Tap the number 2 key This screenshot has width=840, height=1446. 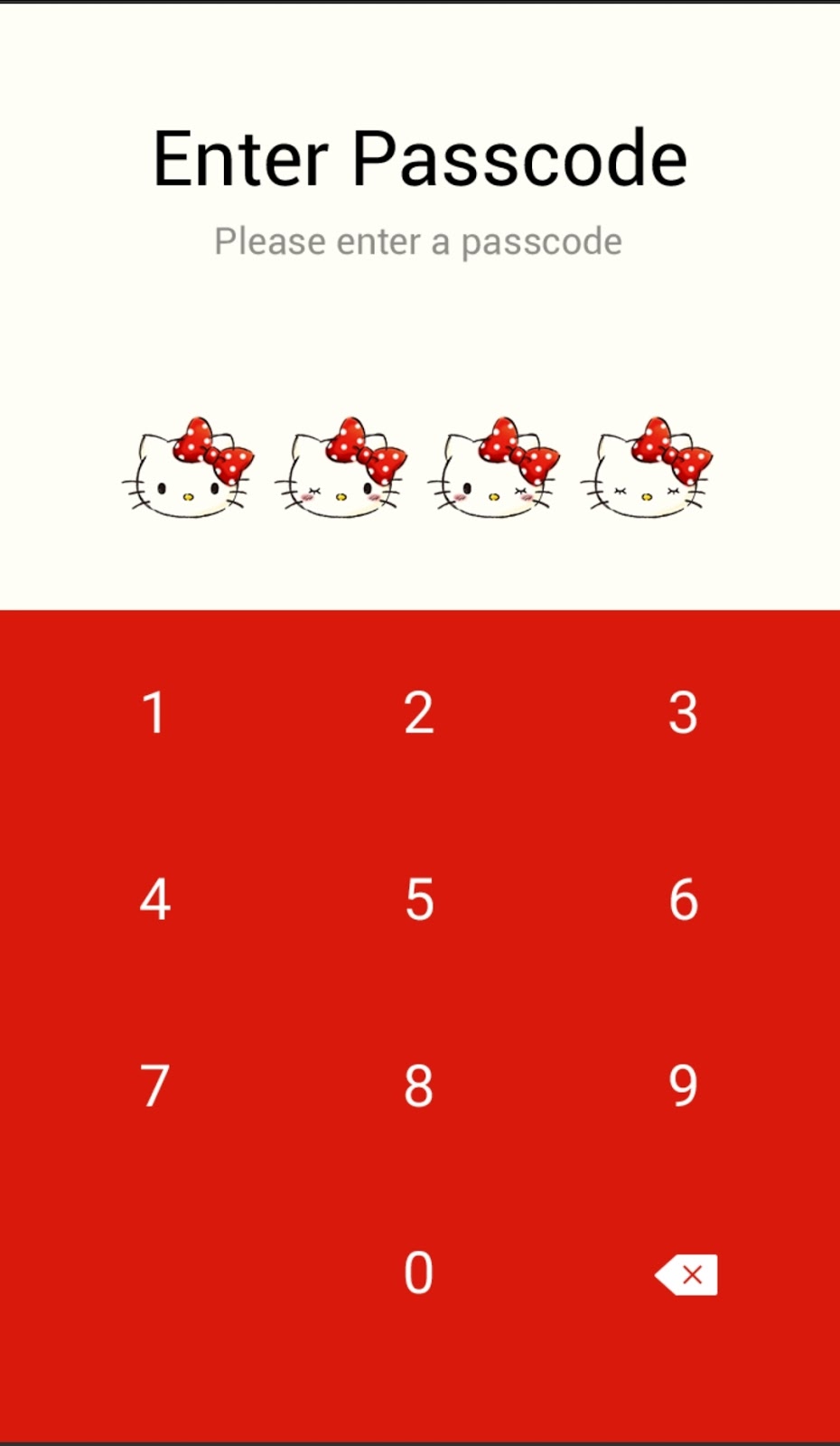pyautogui.click(x=419, y=713)
